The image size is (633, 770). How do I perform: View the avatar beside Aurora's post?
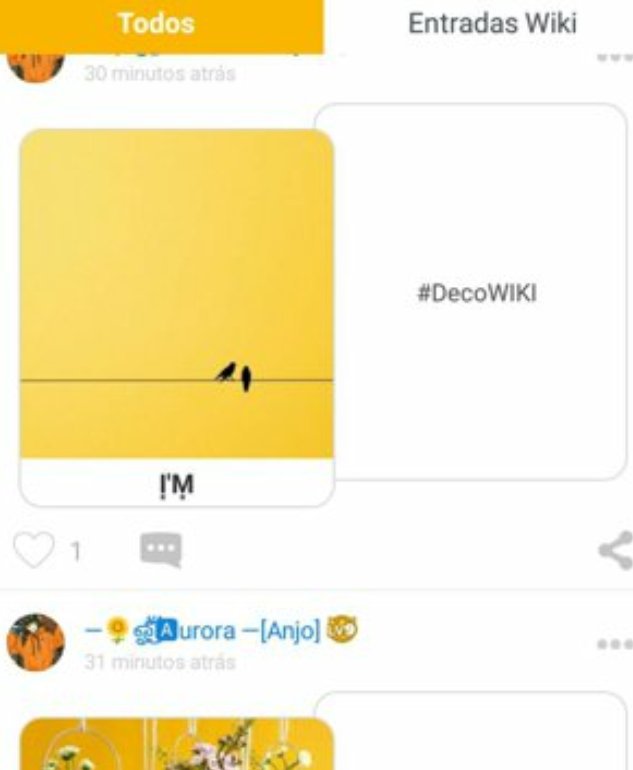[x=36, y=642]
